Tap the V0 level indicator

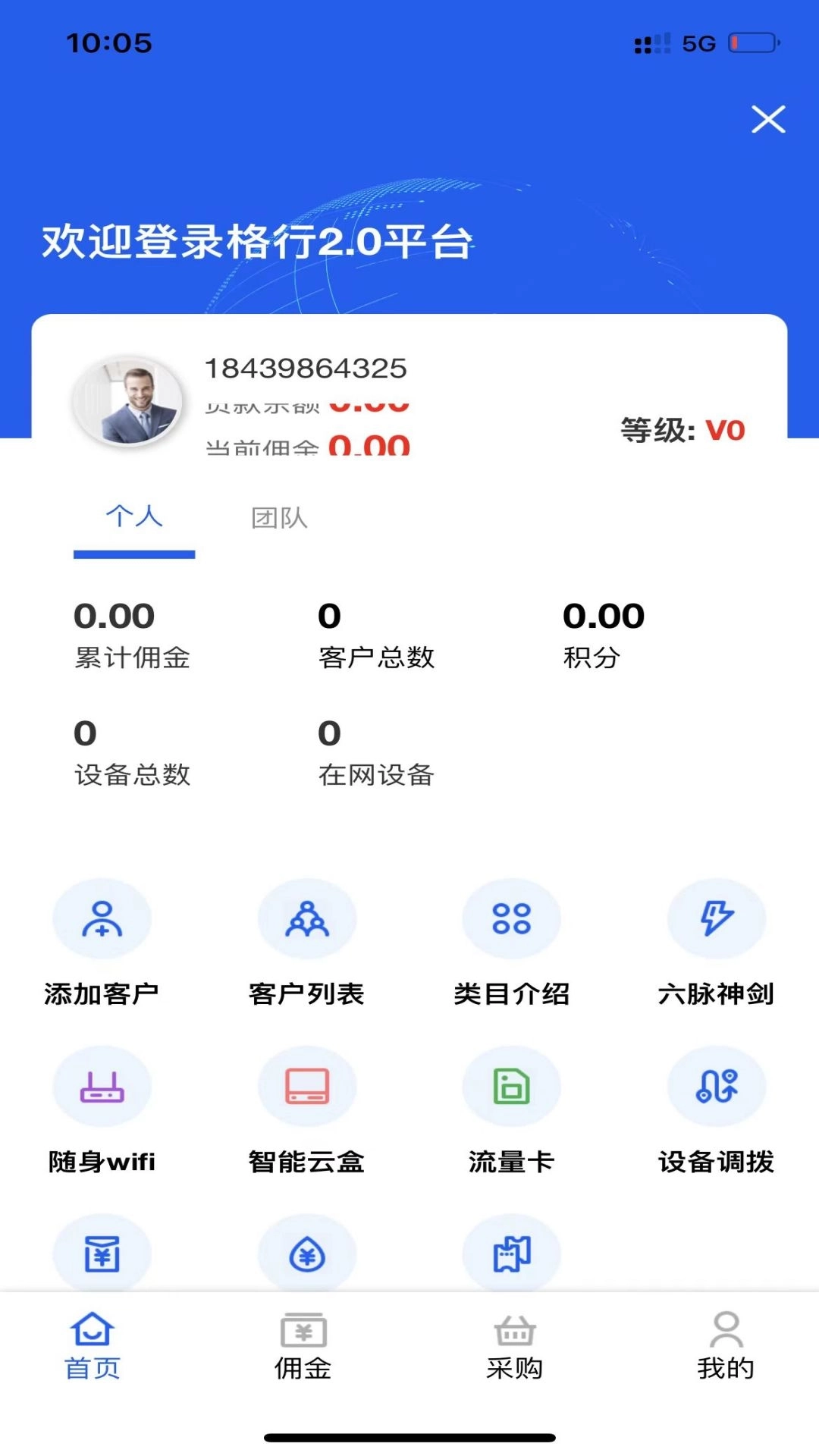(726, 430)
